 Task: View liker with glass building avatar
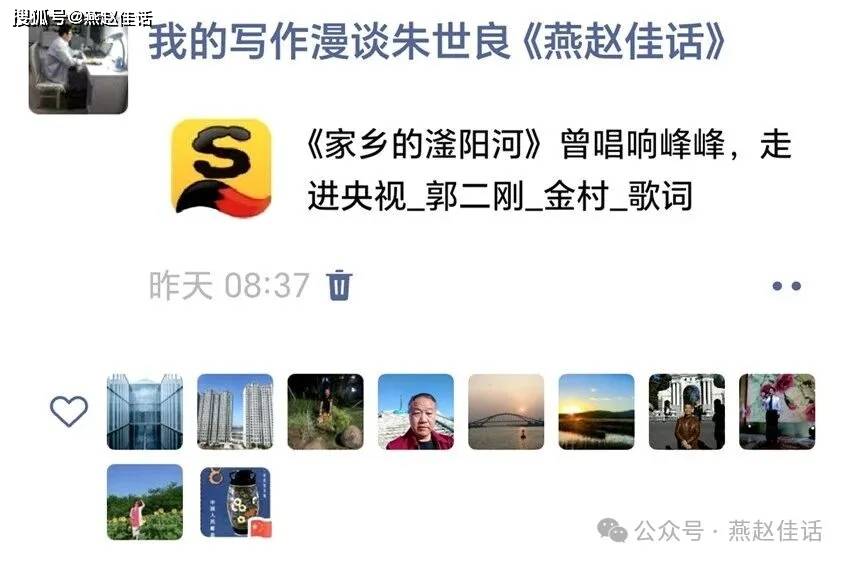[x=145, y=411]
